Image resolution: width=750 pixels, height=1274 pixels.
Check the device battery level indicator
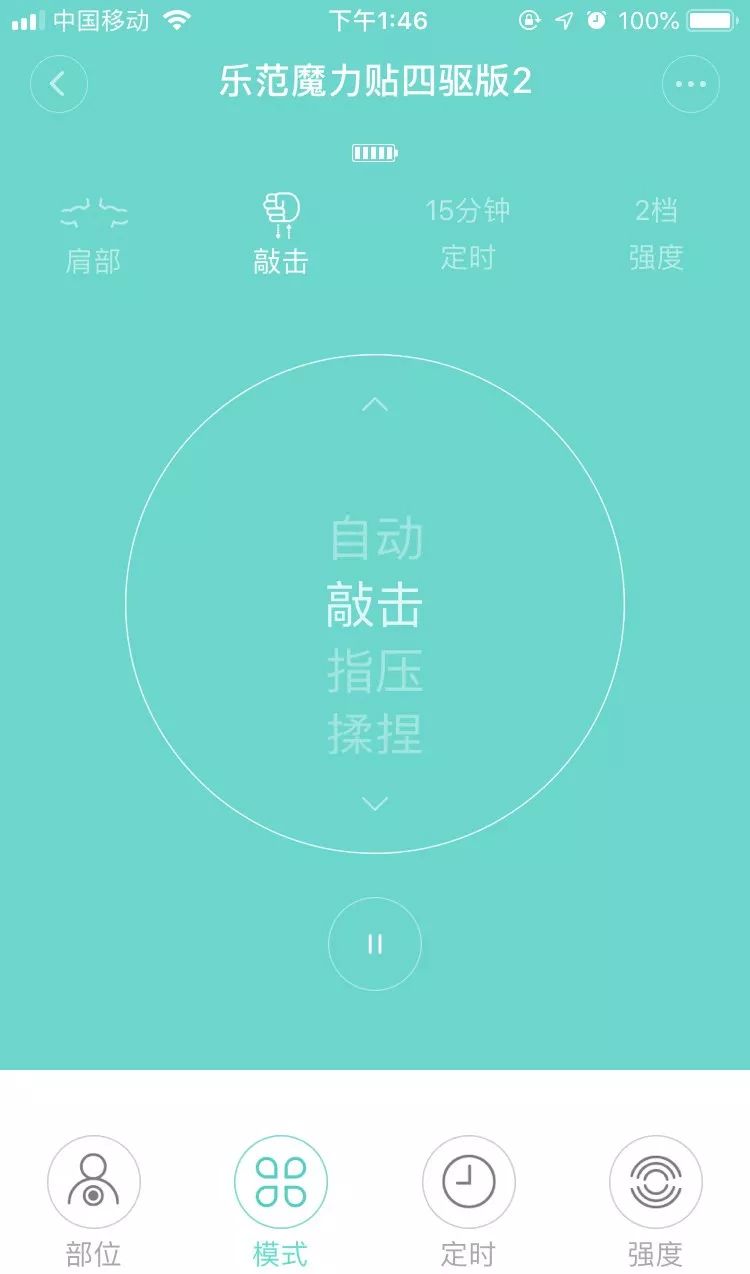coord(375,153)
